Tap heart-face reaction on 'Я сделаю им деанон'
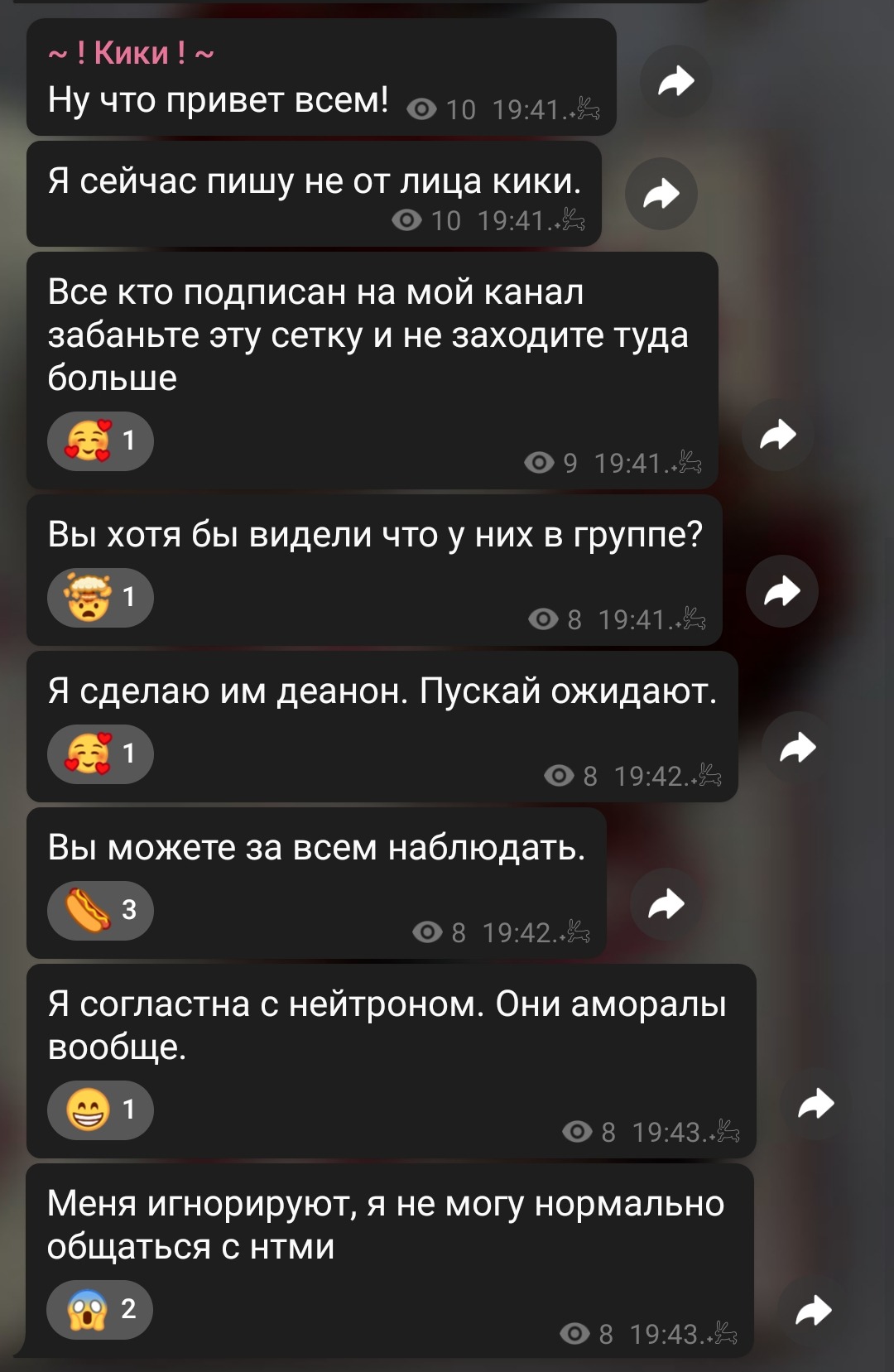894x1372 pixels. [100, 753]
